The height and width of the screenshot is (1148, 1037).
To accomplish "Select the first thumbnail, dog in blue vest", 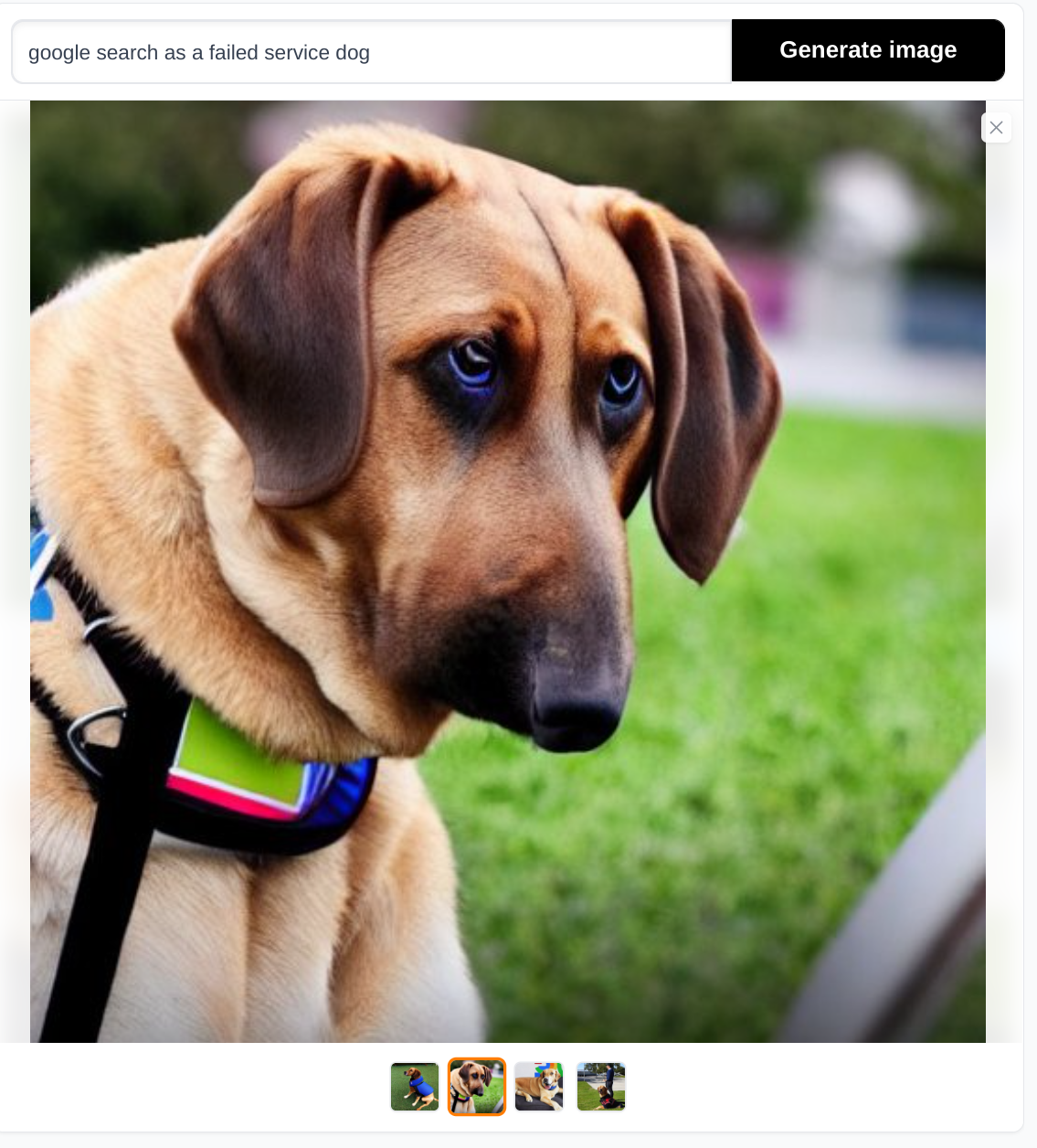I will 415,1087.
